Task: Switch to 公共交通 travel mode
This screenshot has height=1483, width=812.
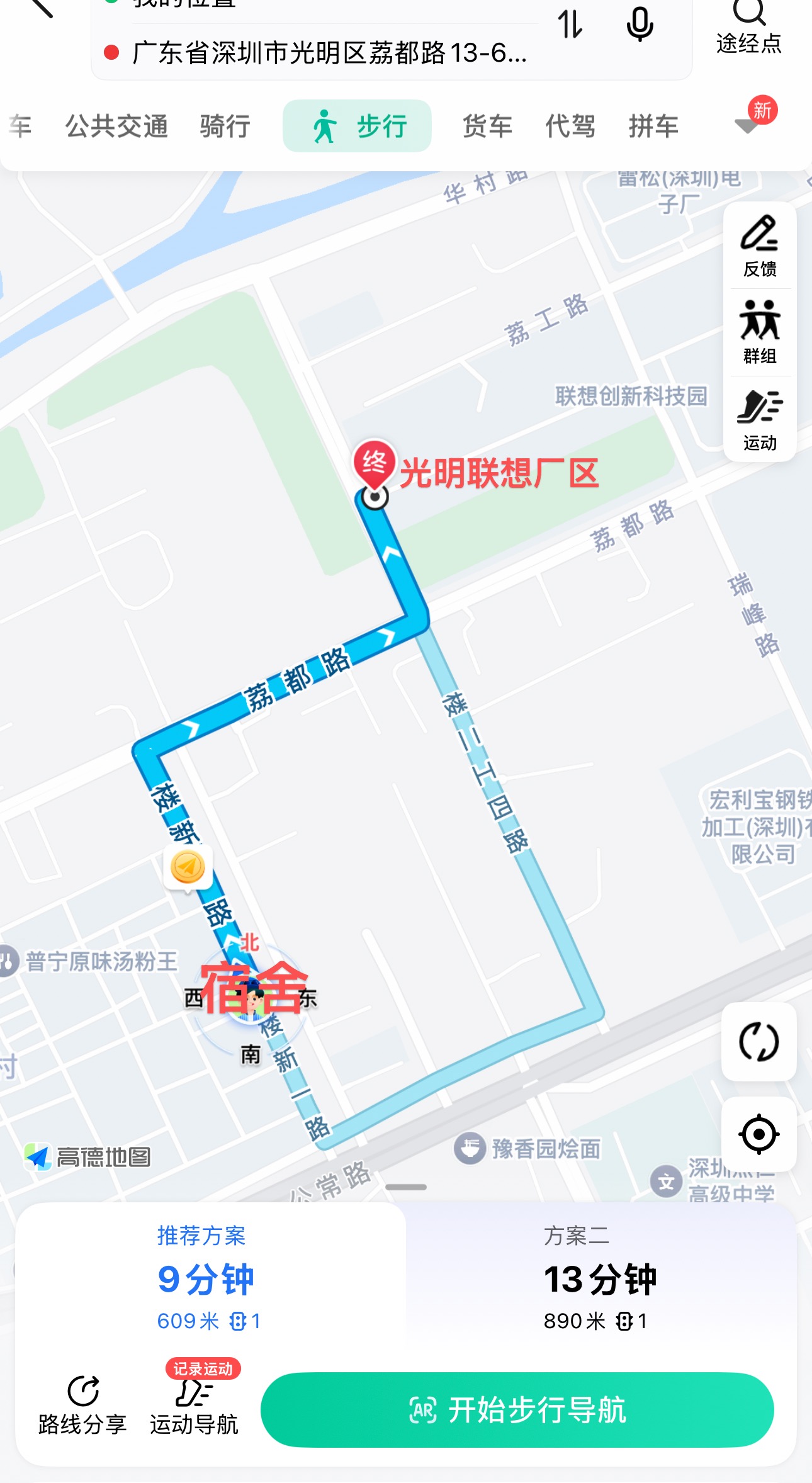Action: coord(116,127)
